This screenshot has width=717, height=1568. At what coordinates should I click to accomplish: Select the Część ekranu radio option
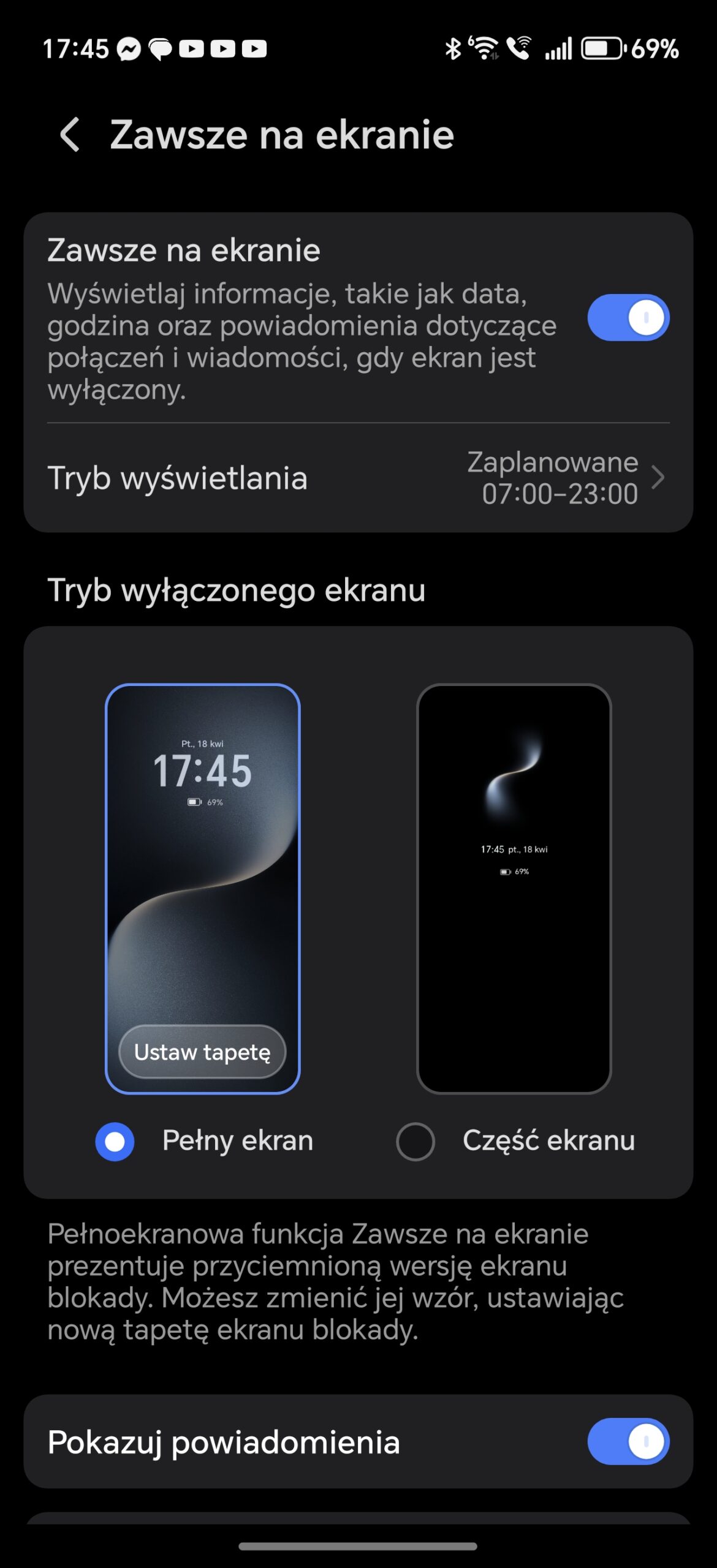pyautogui.click(x=415, y=1141)
